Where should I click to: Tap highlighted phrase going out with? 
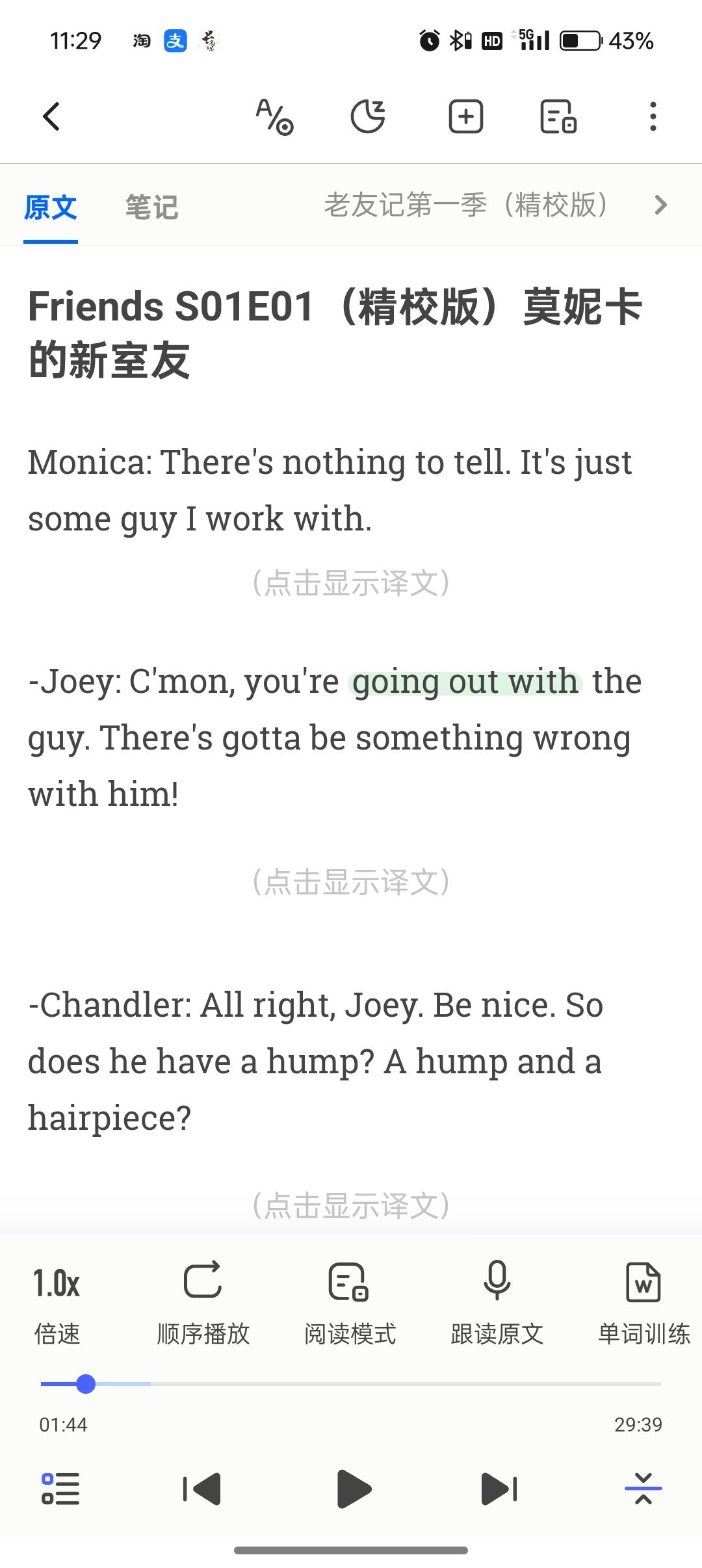[x=465, y=682]
